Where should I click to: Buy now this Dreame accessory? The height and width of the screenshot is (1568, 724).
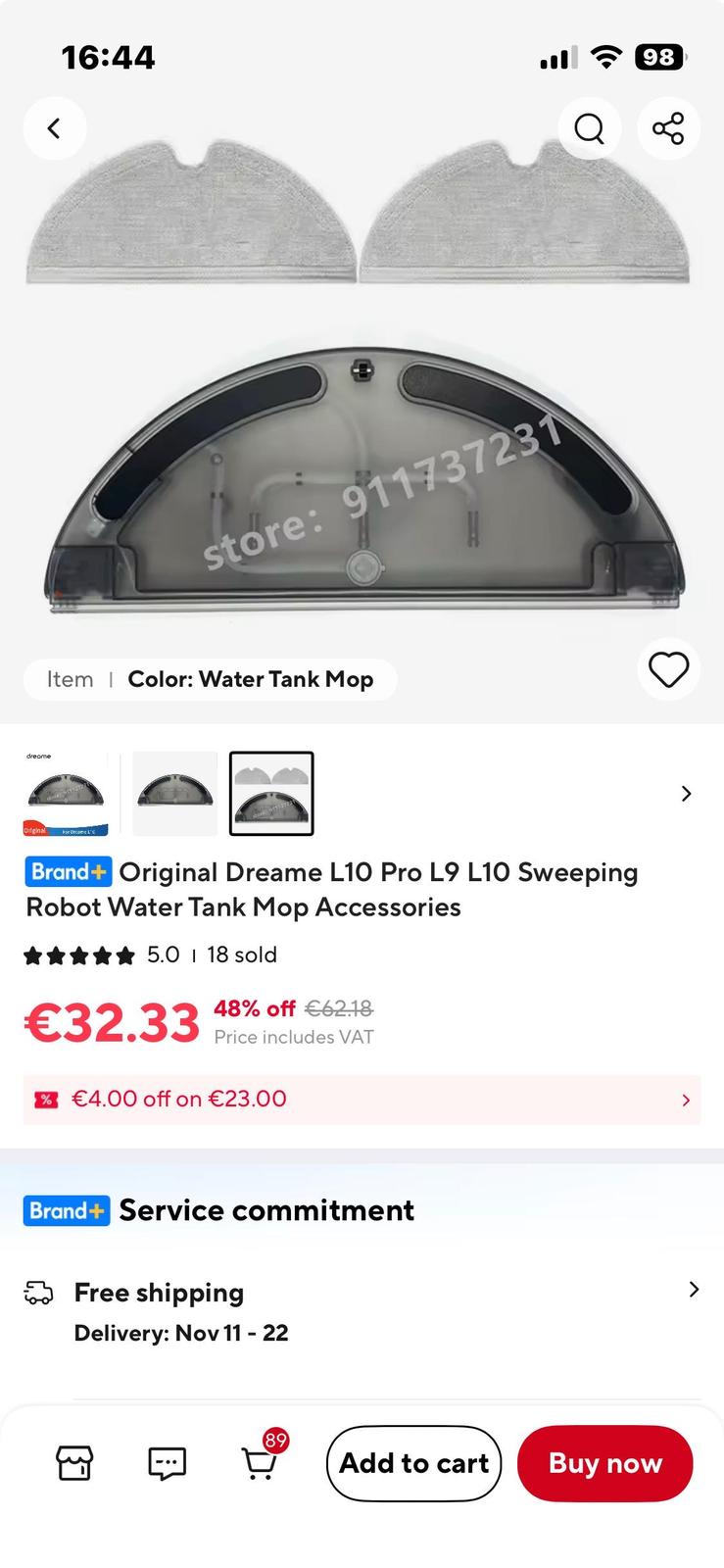coord(604,1463)
